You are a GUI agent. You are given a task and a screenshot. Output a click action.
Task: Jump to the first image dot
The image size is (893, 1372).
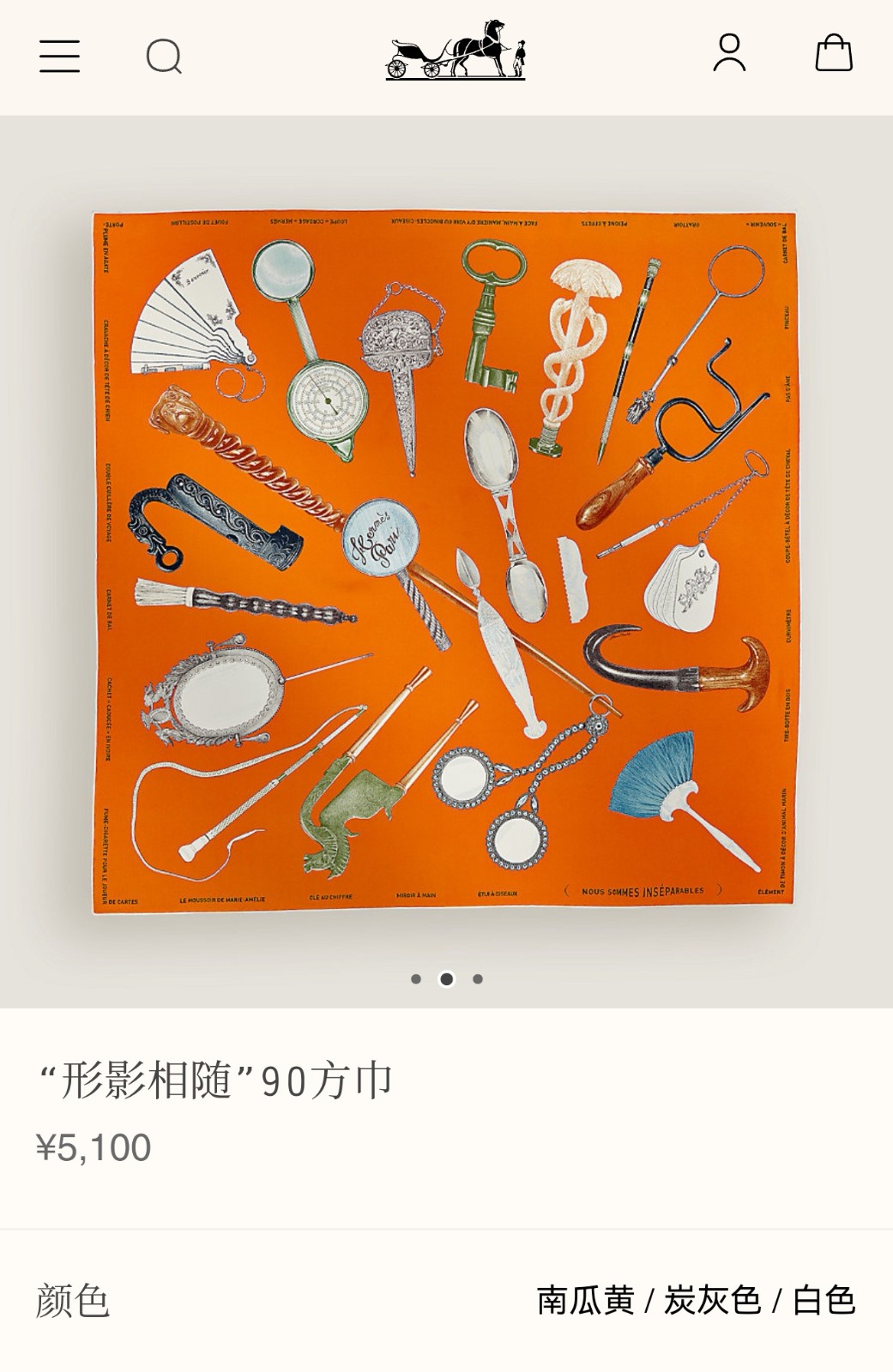[416, 979]
